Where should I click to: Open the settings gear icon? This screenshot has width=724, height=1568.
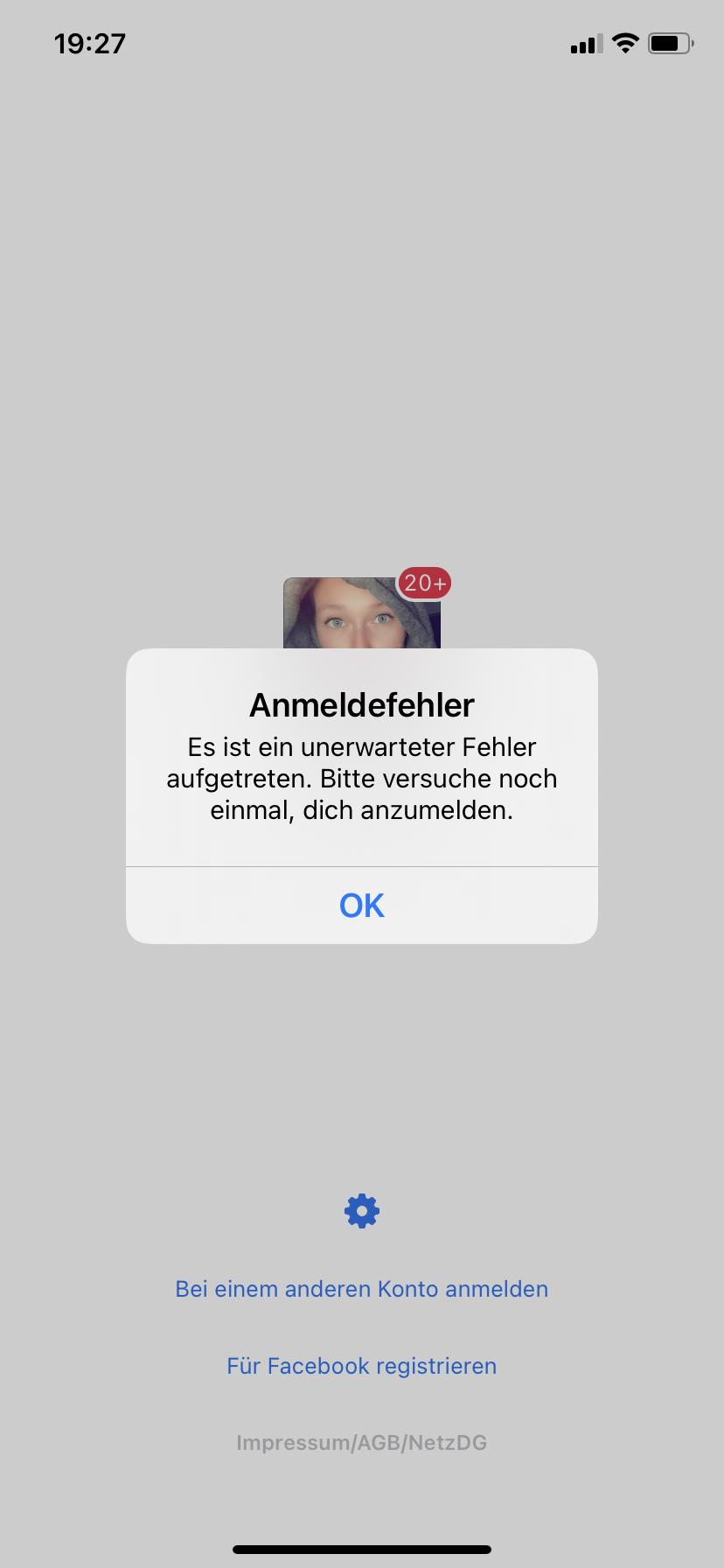[x=362, y=1211]
